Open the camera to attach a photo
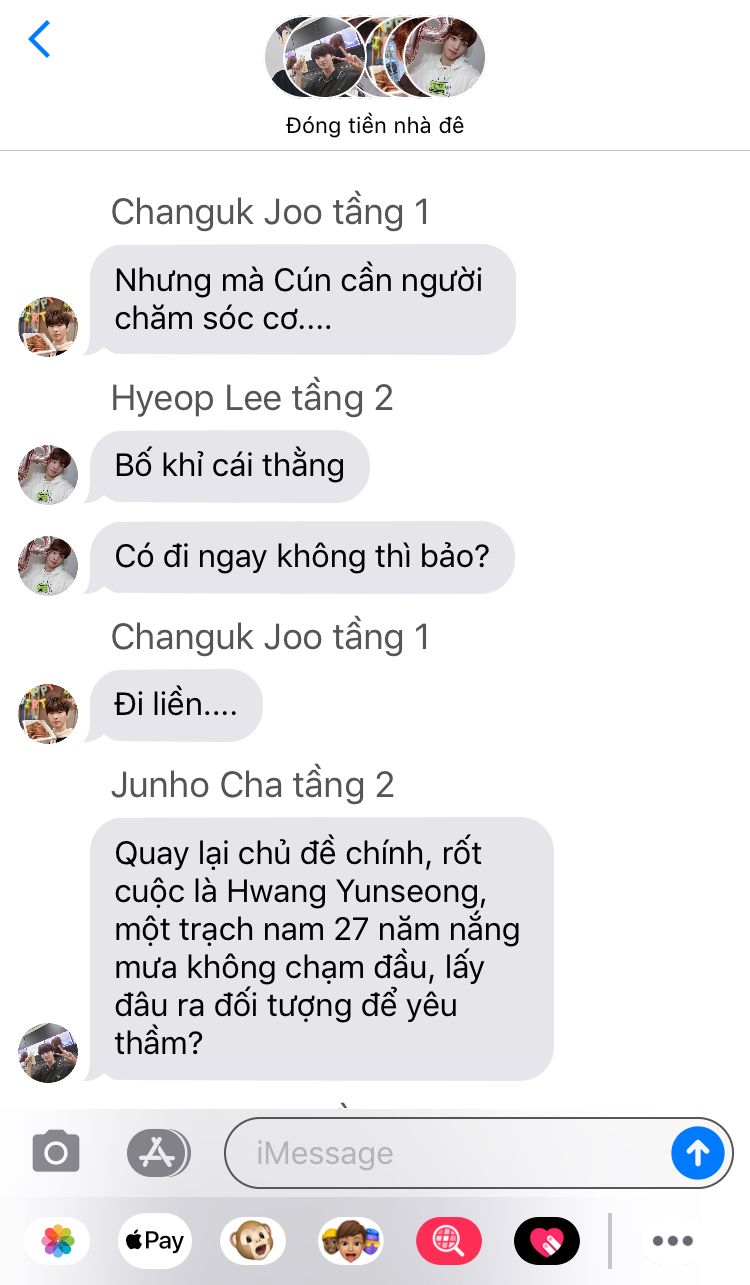Viewport: 750px width, 1285px height. pos(56,1153)
